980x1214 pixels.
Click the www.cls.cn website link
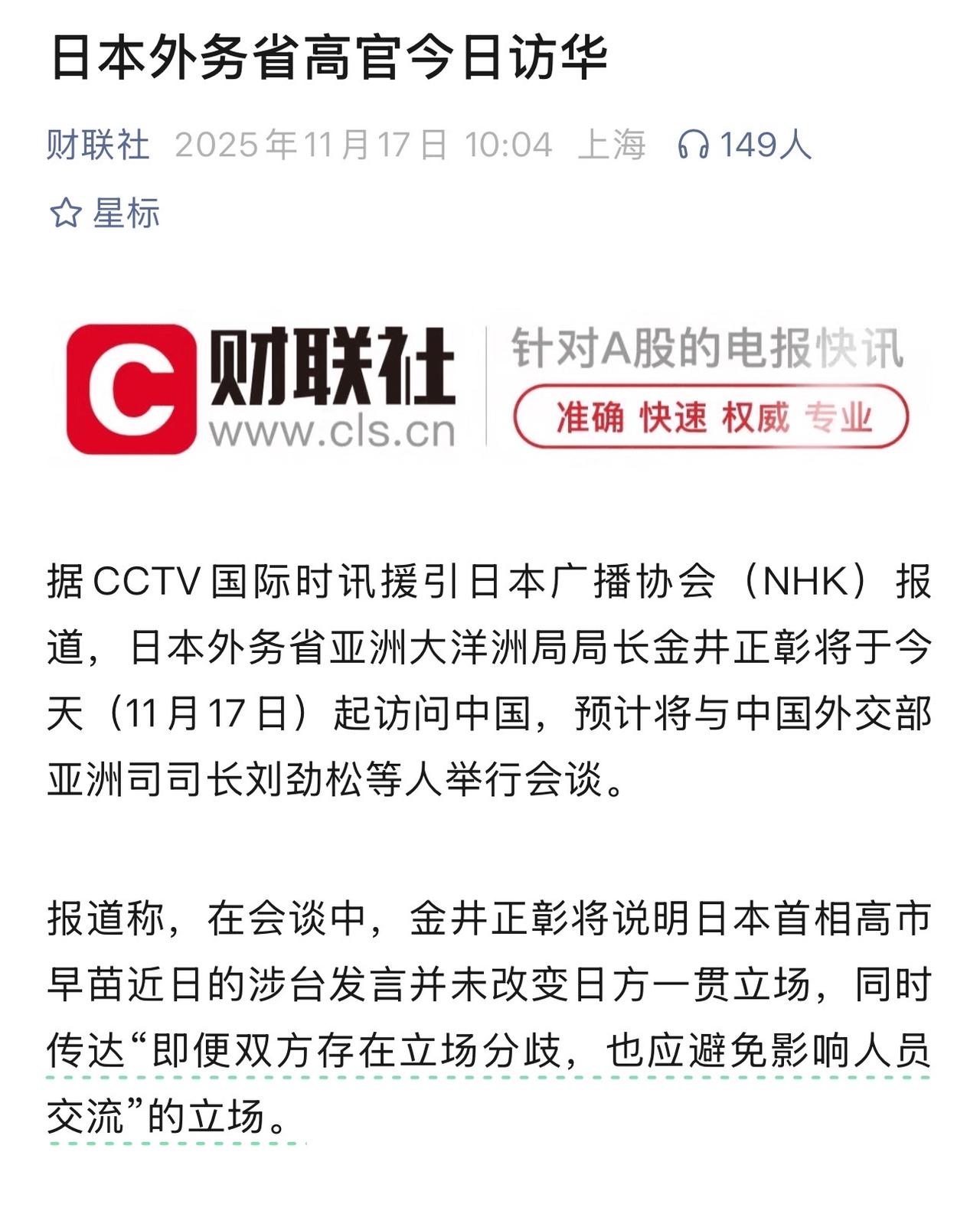point(333,430)
